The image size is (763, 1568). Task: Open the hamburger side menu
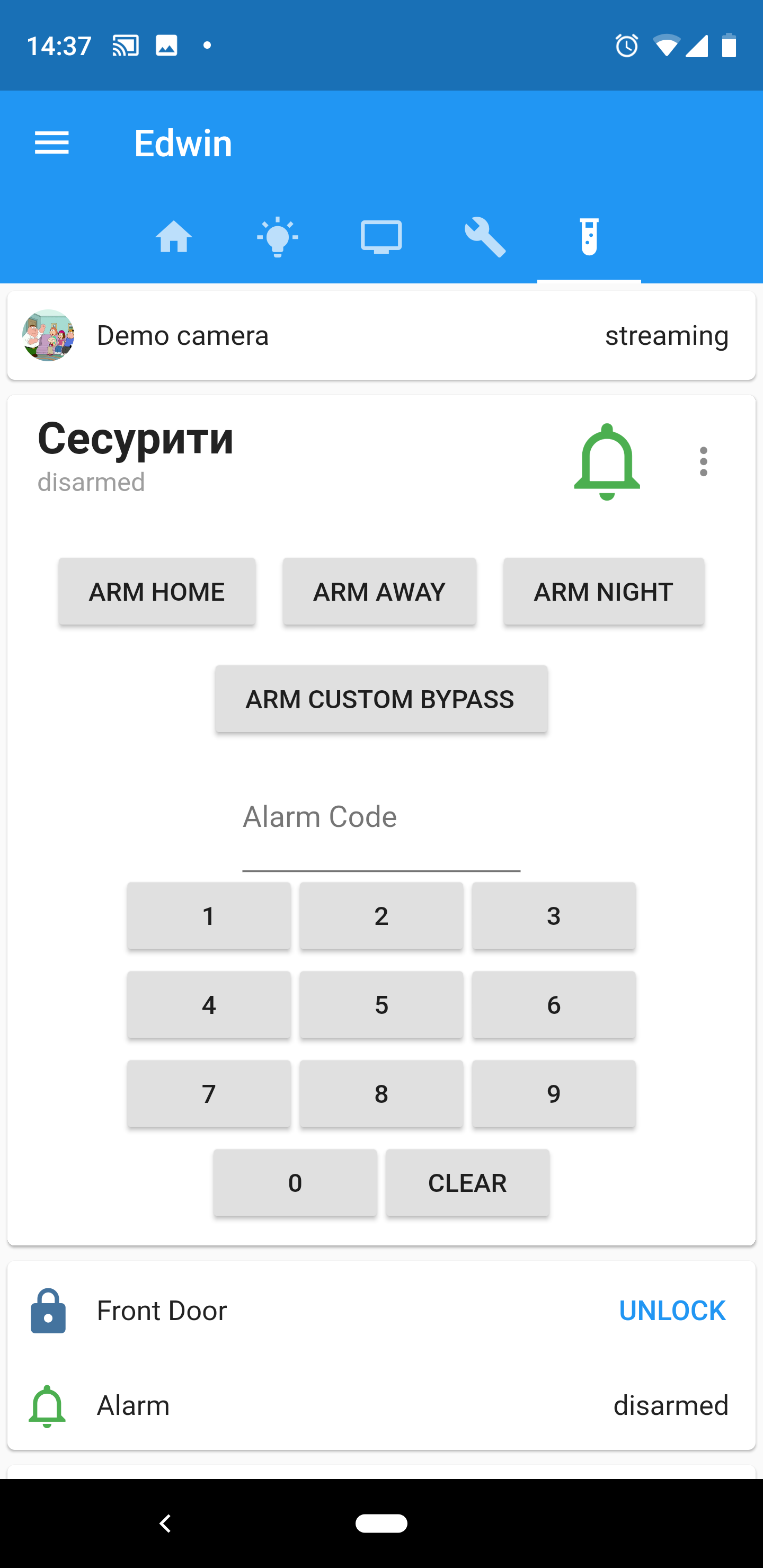point(52,144)
